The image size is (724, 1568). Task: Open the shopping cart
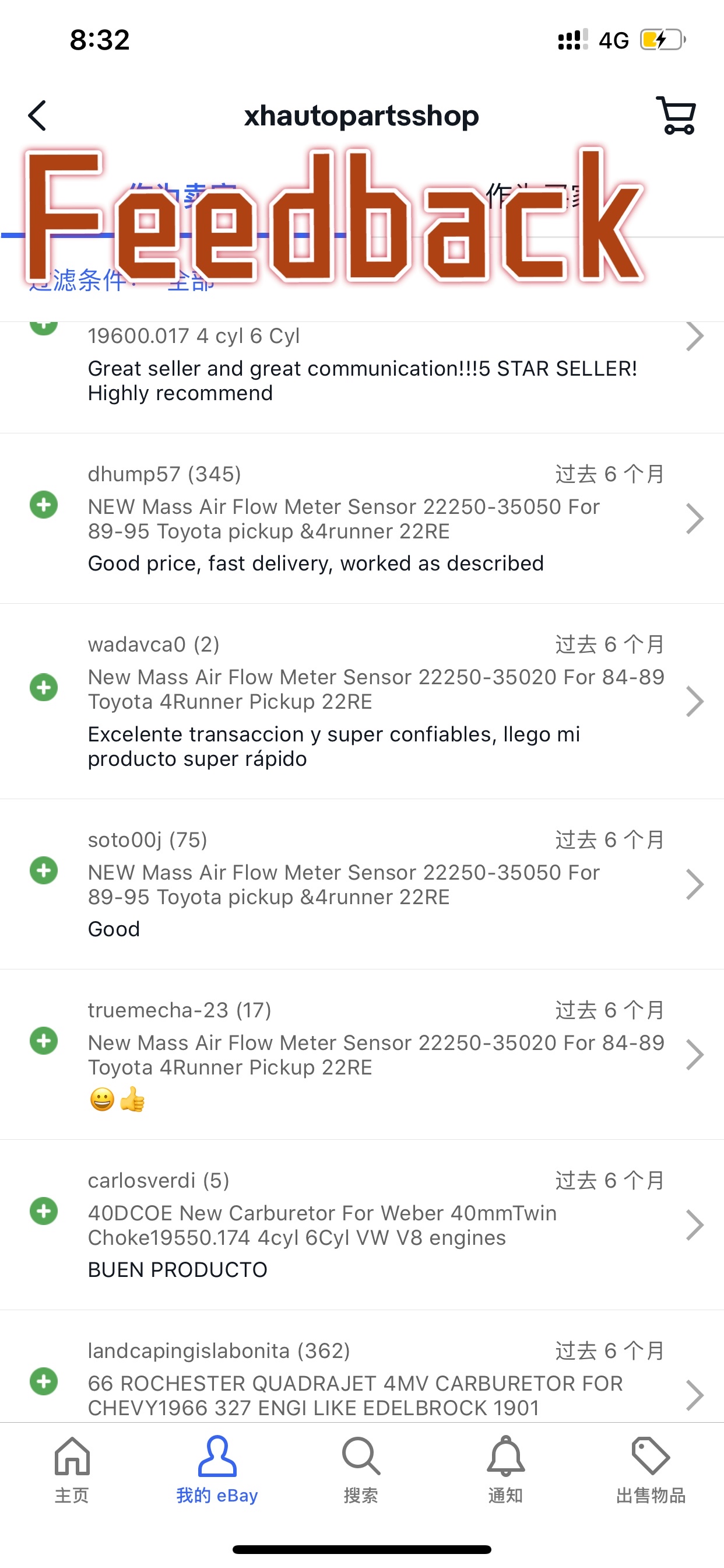tap(676, 115)
